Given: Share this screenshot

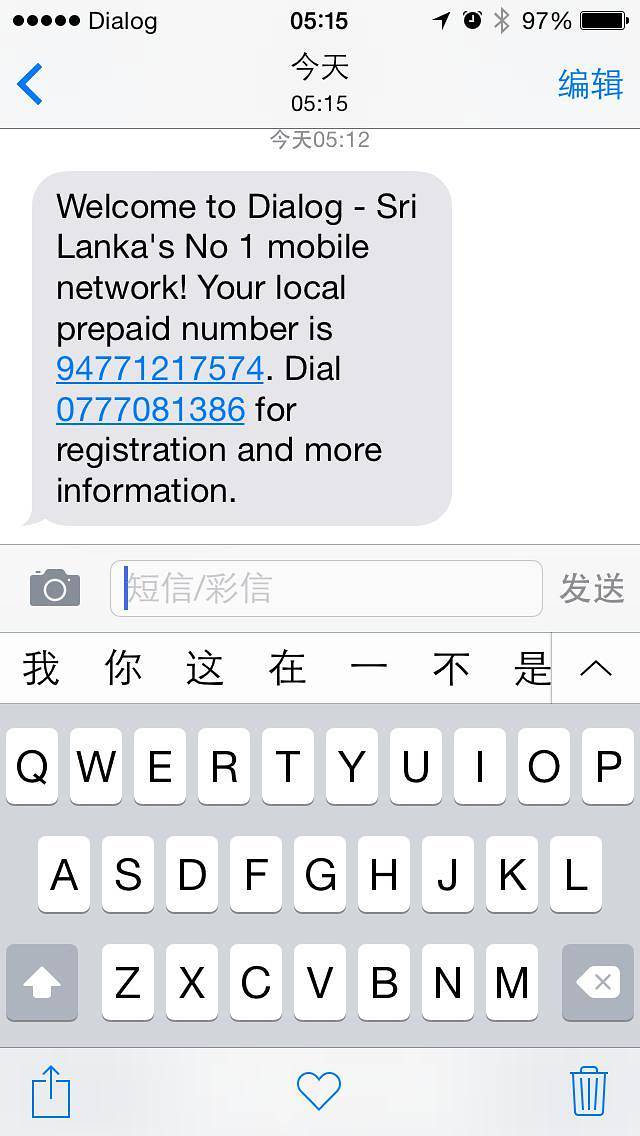Looking at the screenshot, I should coord(51,1091).
